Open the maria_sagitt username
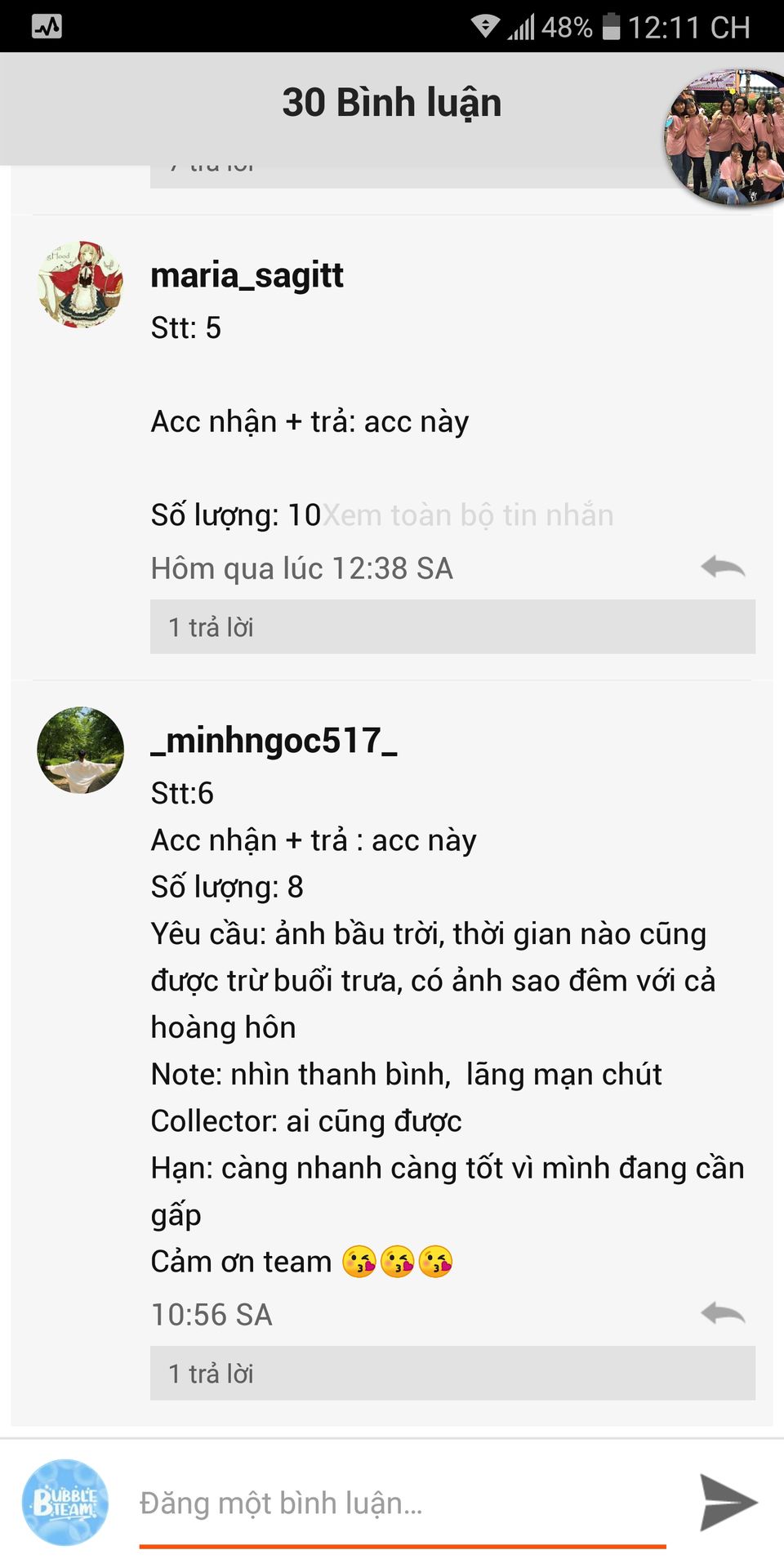Viewport: 784px width, 1568px height. (x=247, y=275)
